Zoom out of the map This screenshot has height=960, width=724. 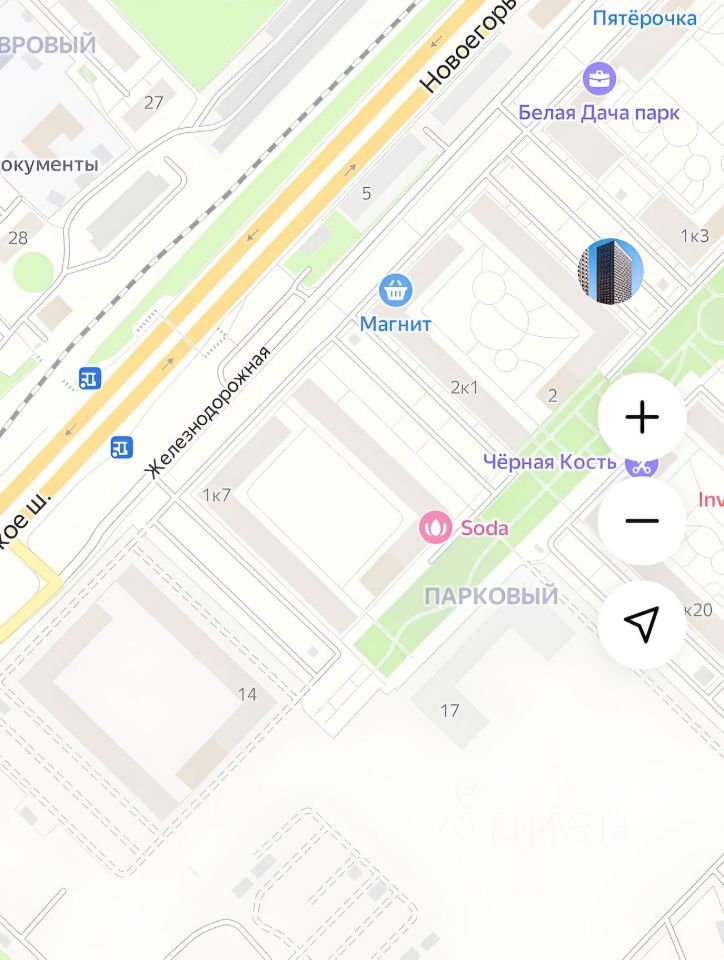pos(641,521)
